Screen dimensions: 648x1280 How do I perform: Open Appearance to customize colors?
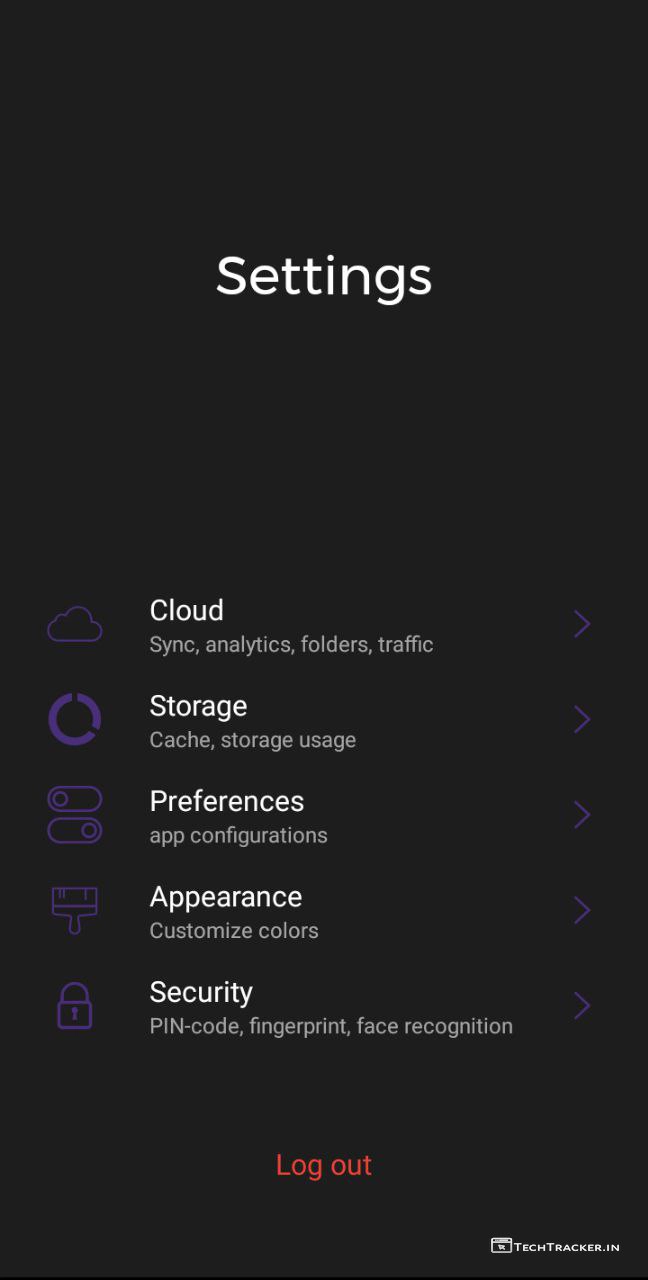pyautogui.click(x=320, y=912)
